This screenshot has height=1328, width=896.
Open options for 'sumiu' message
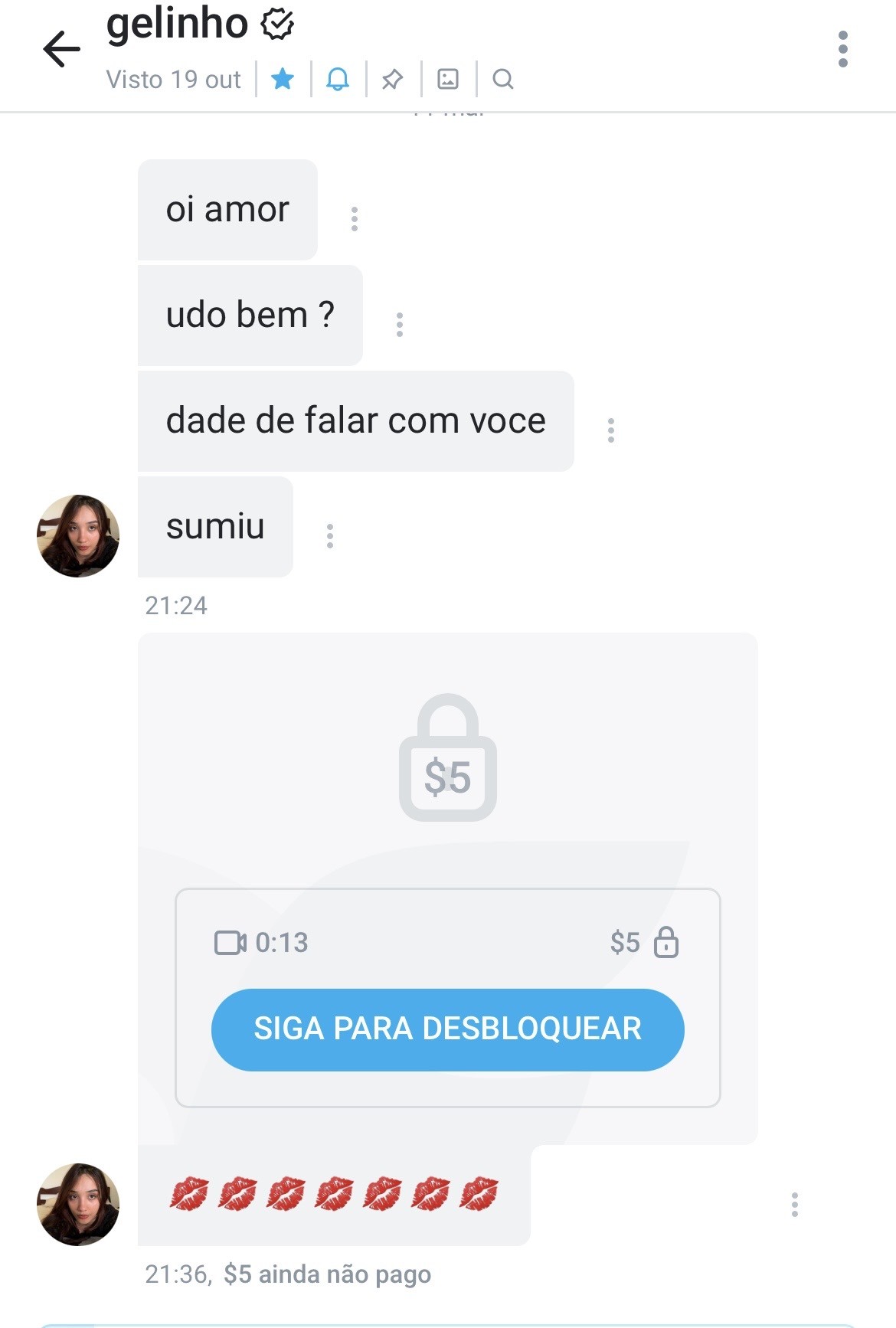tap(330, 536)
